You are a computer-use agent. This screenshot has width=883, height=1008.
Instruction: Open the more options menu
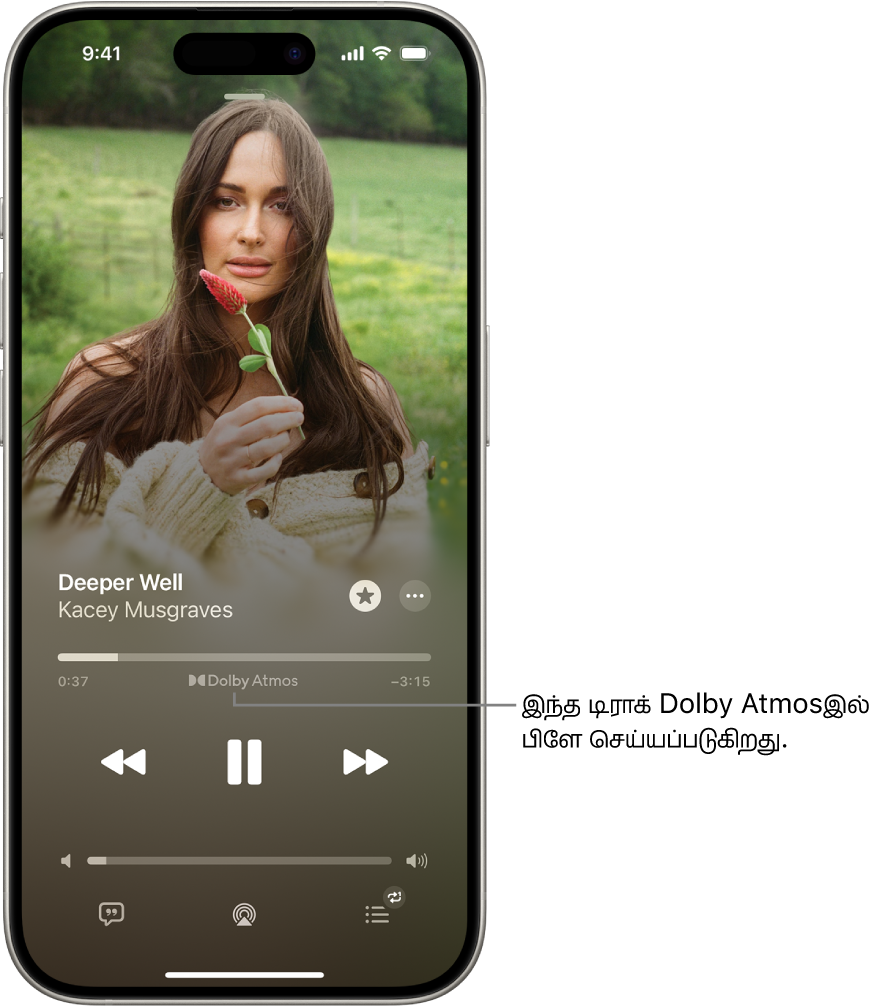click(415, 597)
